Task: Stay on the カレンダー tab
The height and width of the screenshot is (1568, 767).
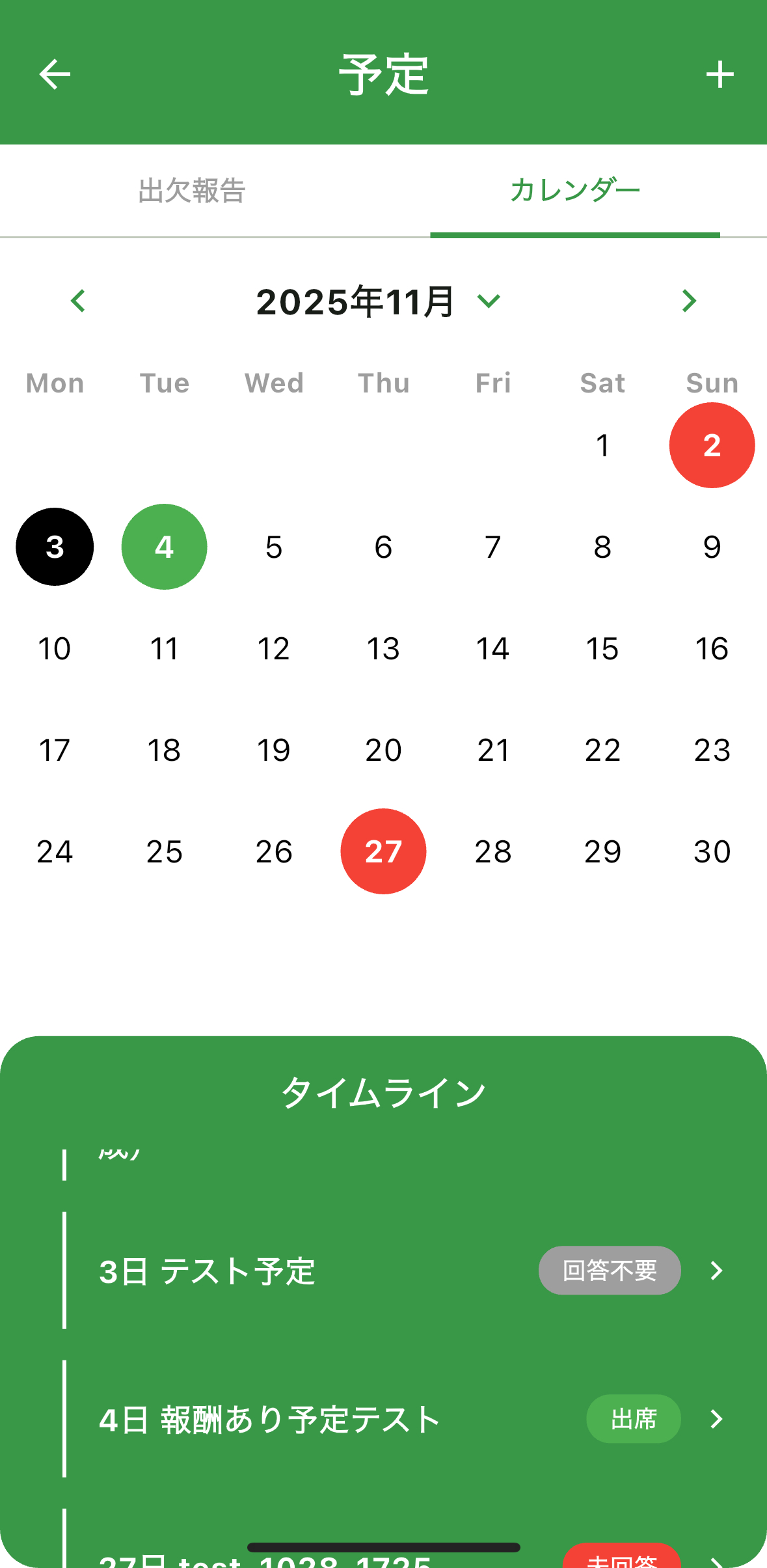Action: coord(575,190)
